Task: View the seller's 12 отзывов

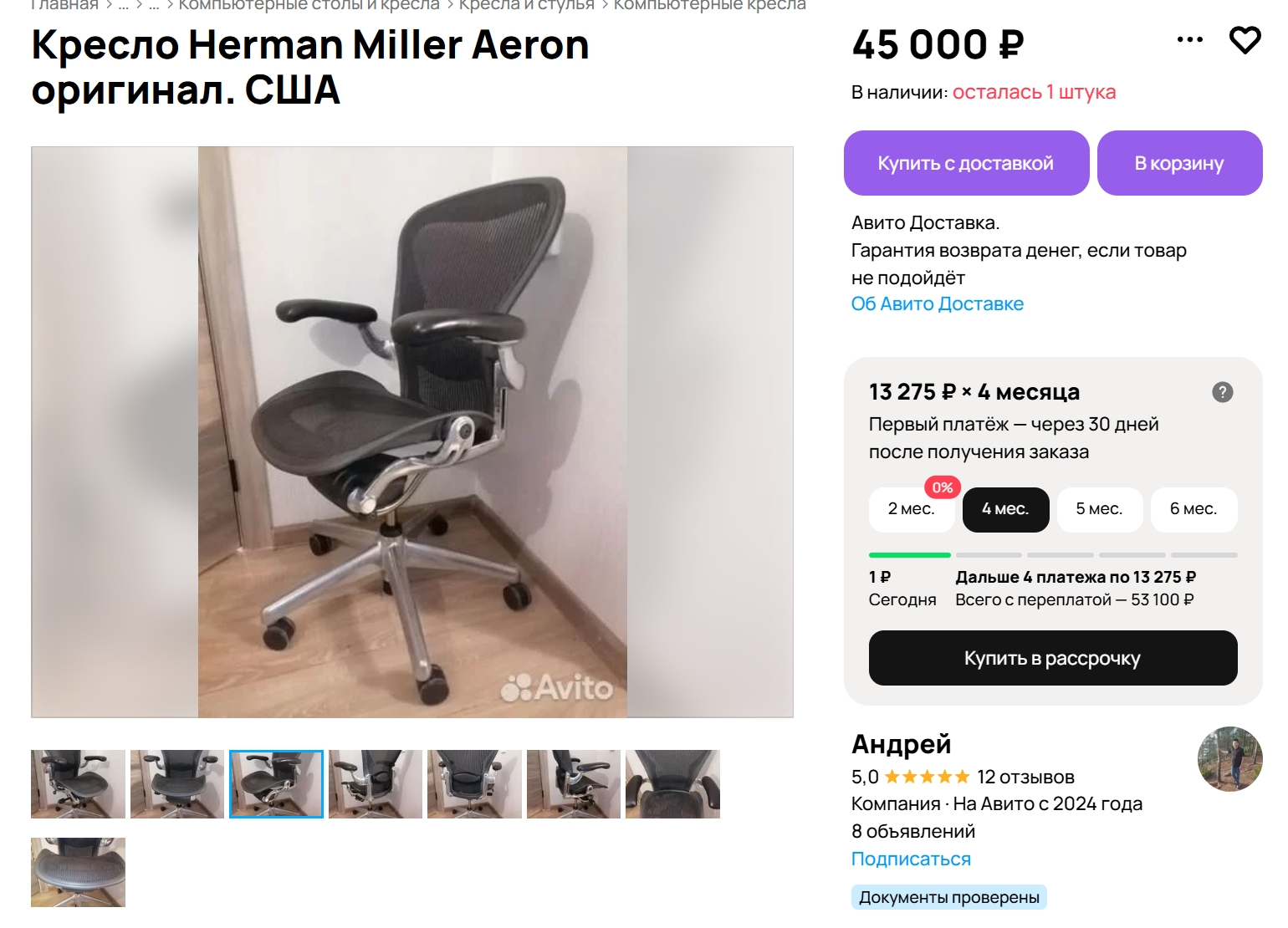Action: click(1025, 778)
